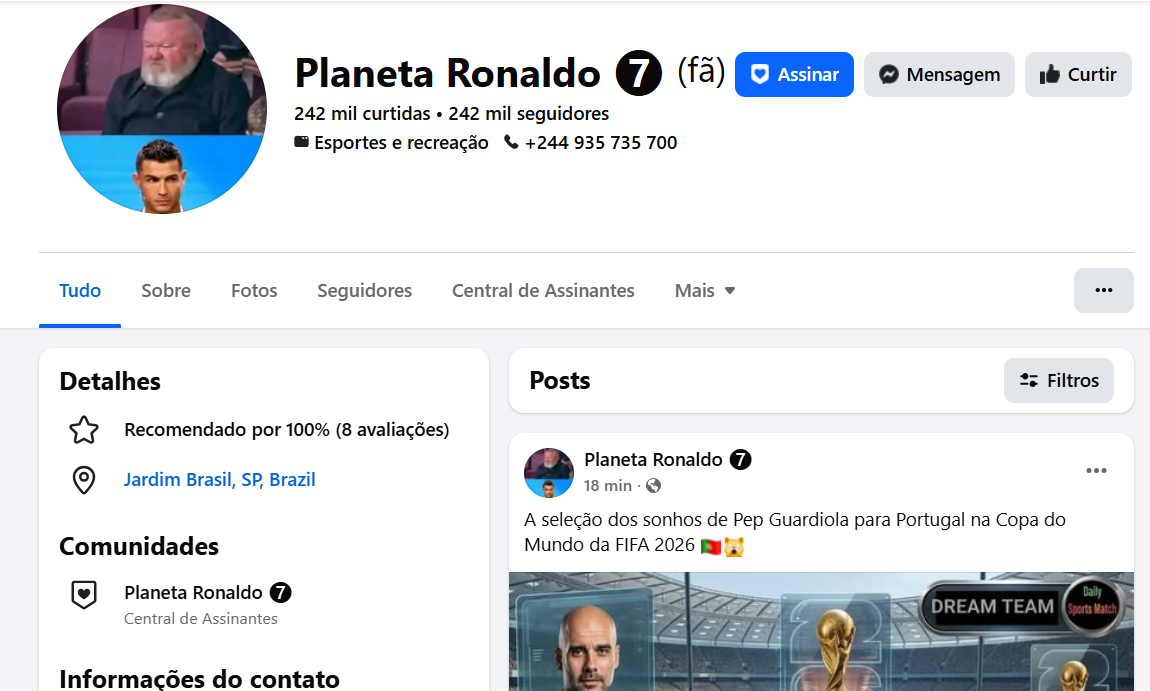Tap the Assinar subscribe button
Image resolution: width=1150 pixels, height=691 pixels.
(794, 75)
